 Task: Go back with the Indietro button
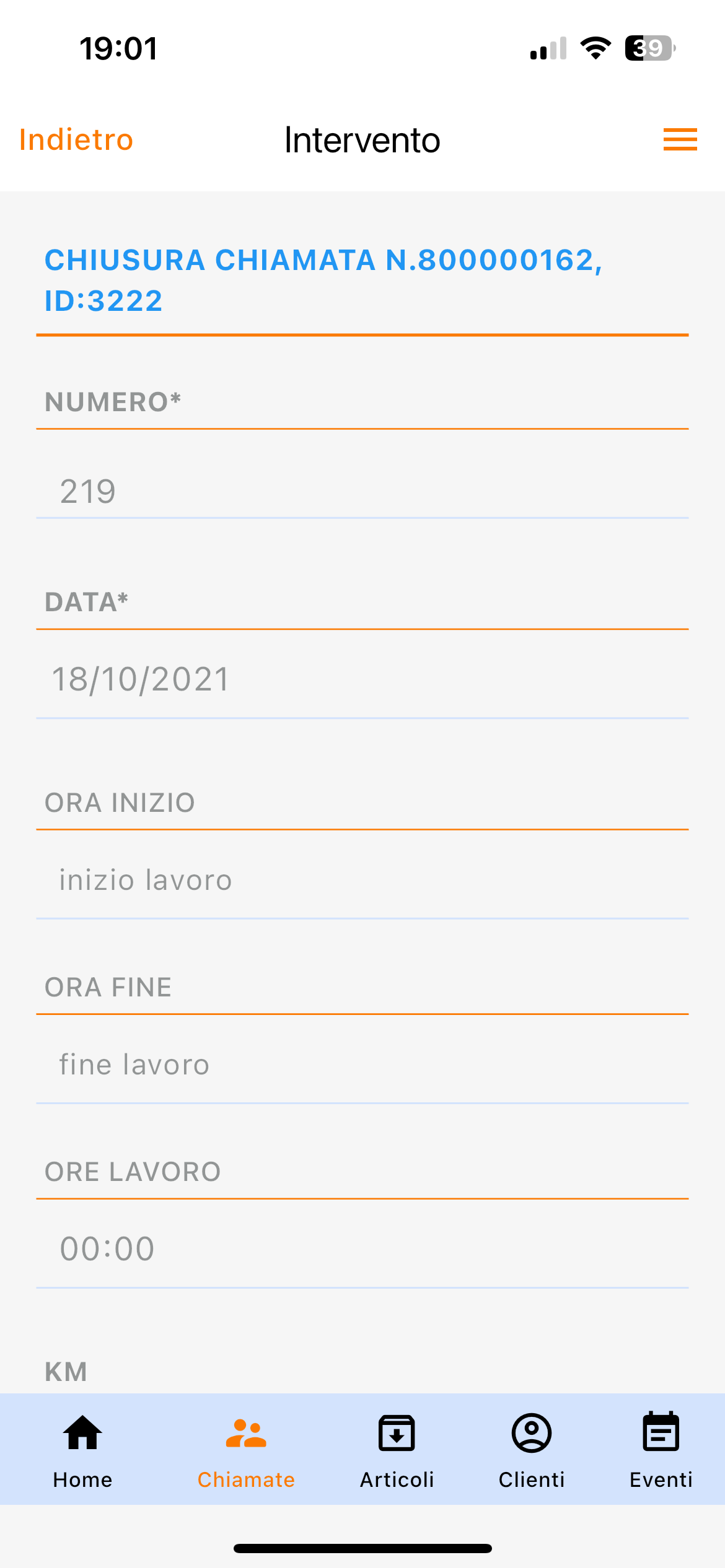coord(76,140)
